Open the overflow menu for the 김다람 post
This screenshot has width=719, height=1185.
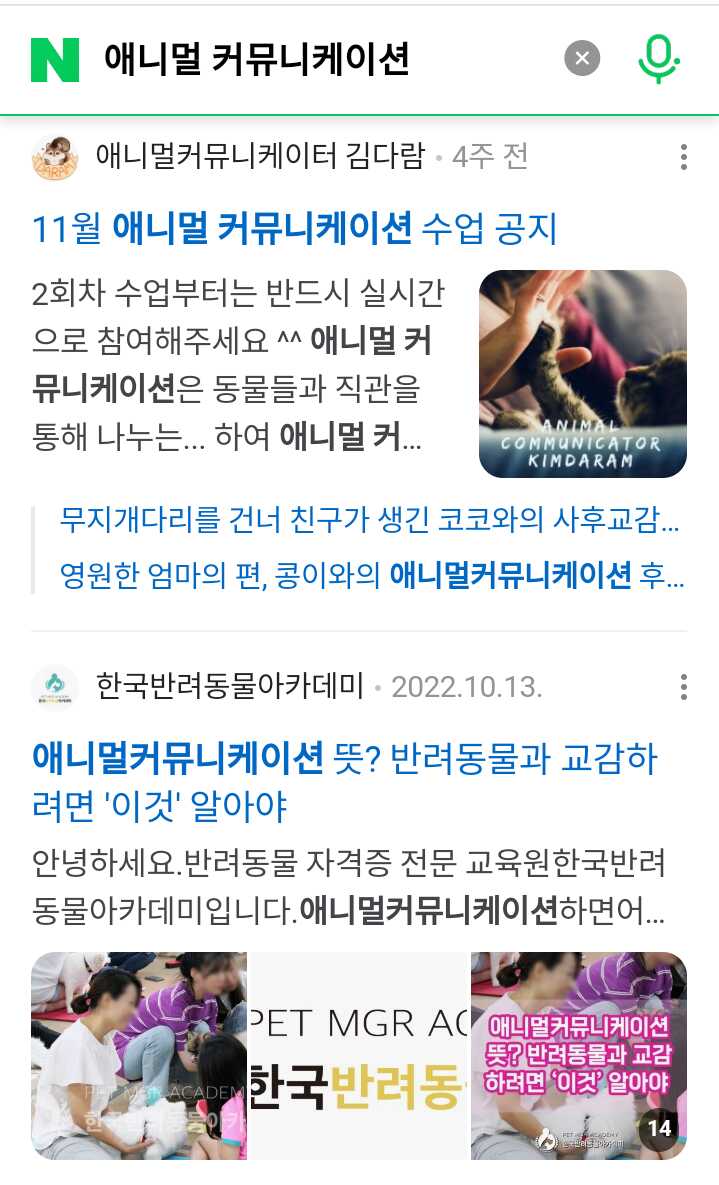pos(683,157)
